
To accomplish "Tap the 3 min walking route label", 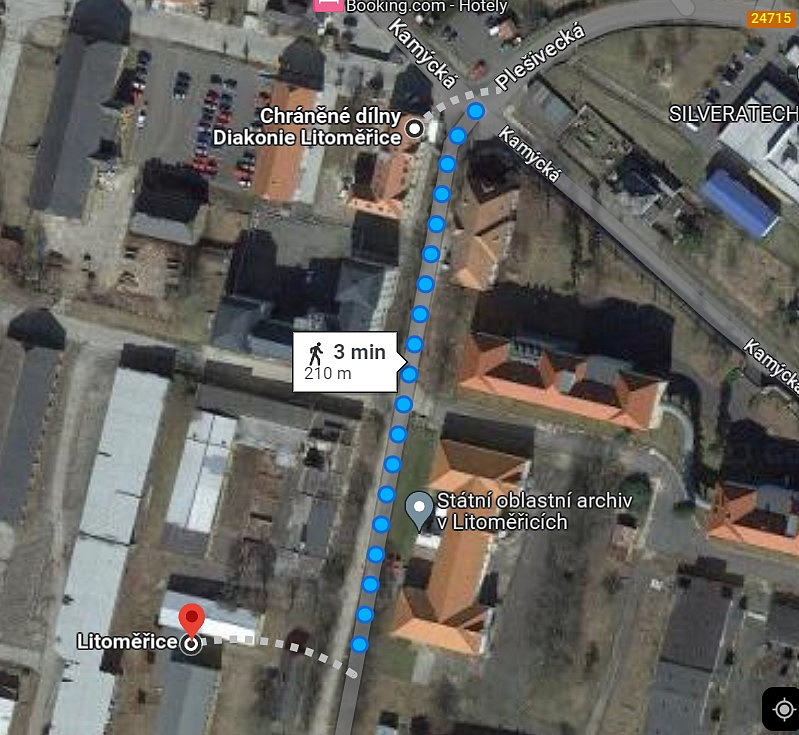I will point(346,361).
